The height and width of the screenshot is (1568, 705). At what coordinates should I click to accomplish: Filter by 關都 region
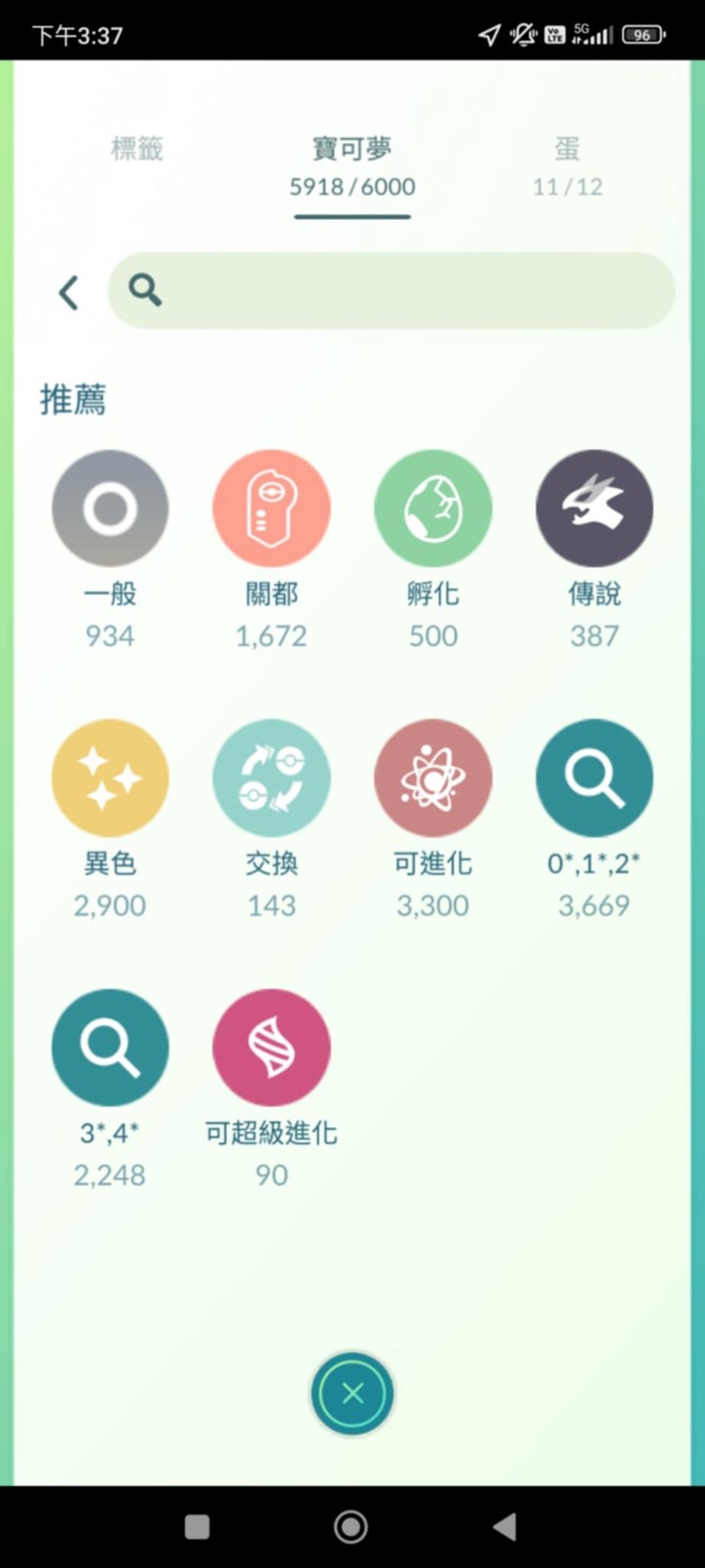(272, 509)
